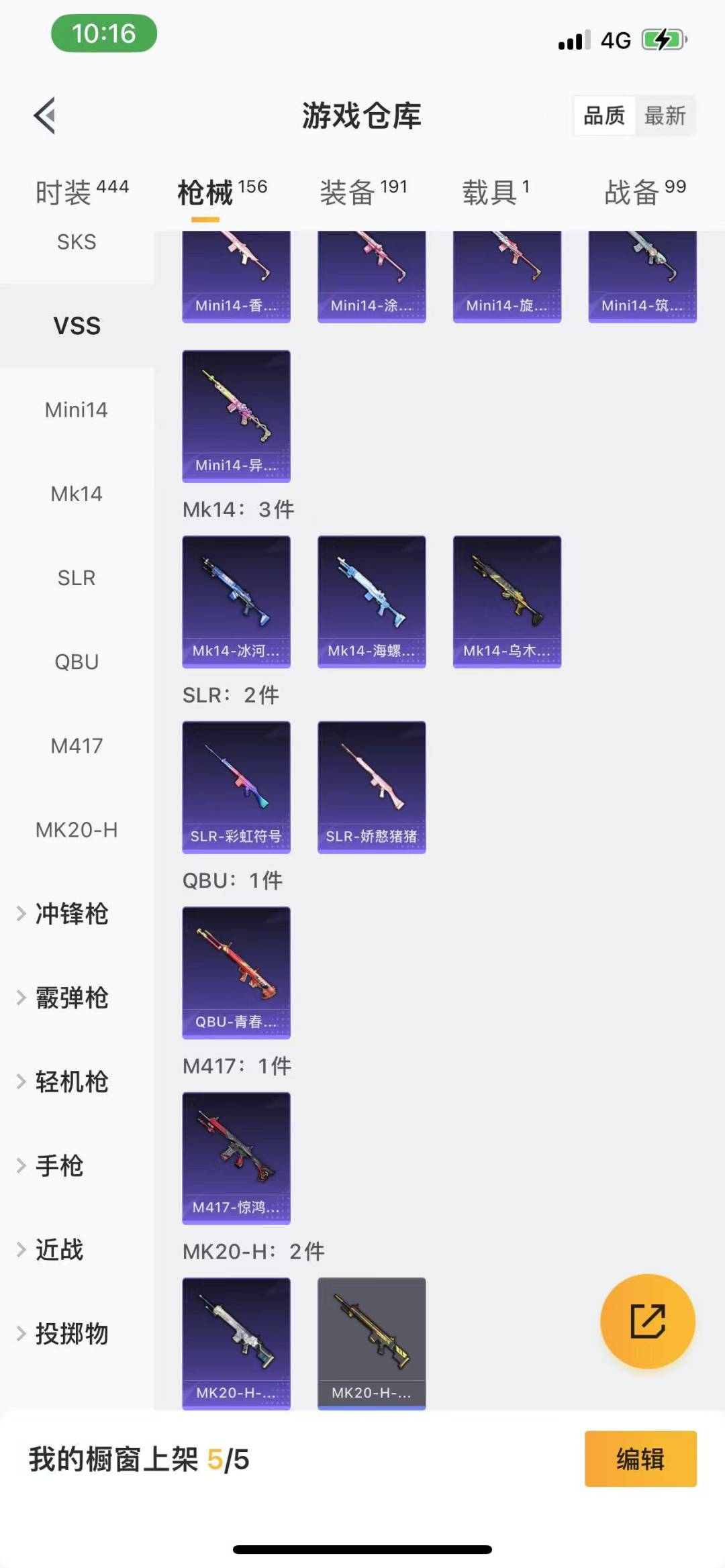Open the SLR-彩虹符号 skin
725x1568 pixels.
[236, 786]
